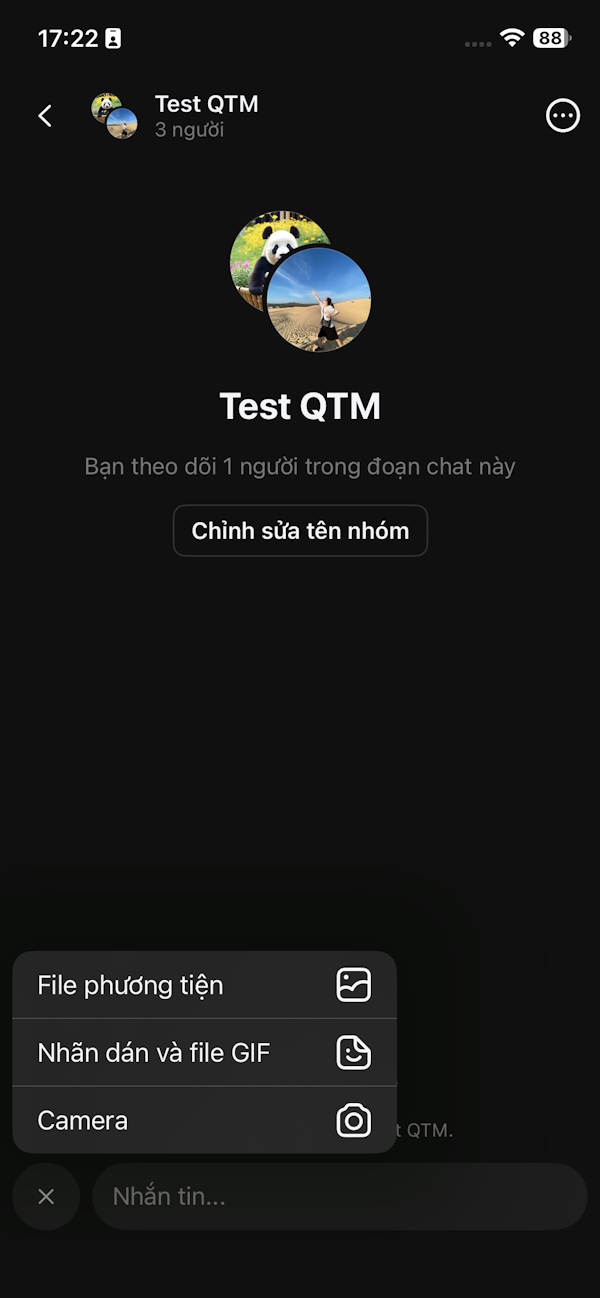The width and height of the screenshot is (600, 1298).
Task: Open Camera from the attachment menu
Action: pyautogui.click(x=204, y=1120)
